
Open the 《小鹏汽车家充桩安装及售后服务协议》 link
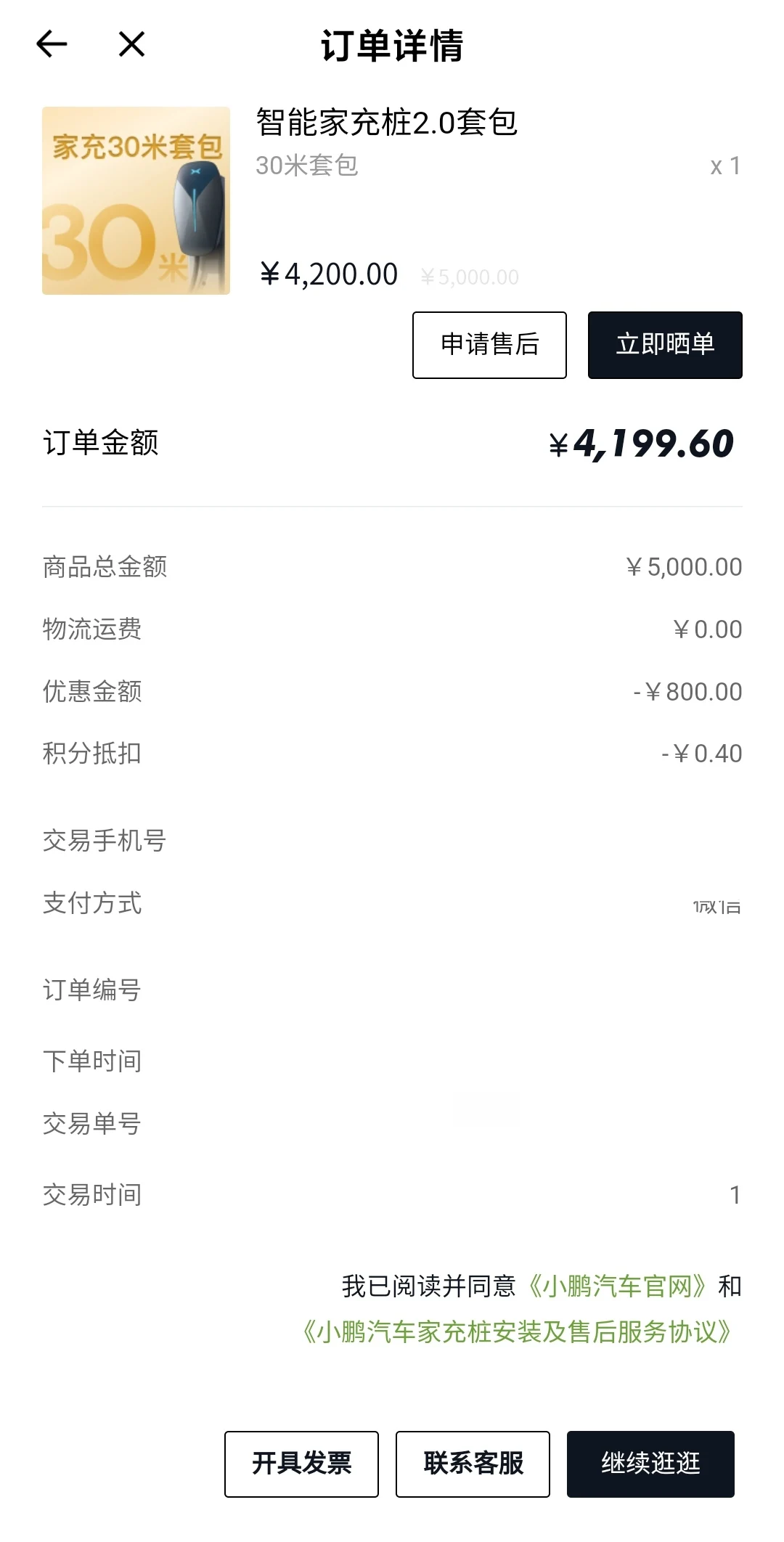518,1331
